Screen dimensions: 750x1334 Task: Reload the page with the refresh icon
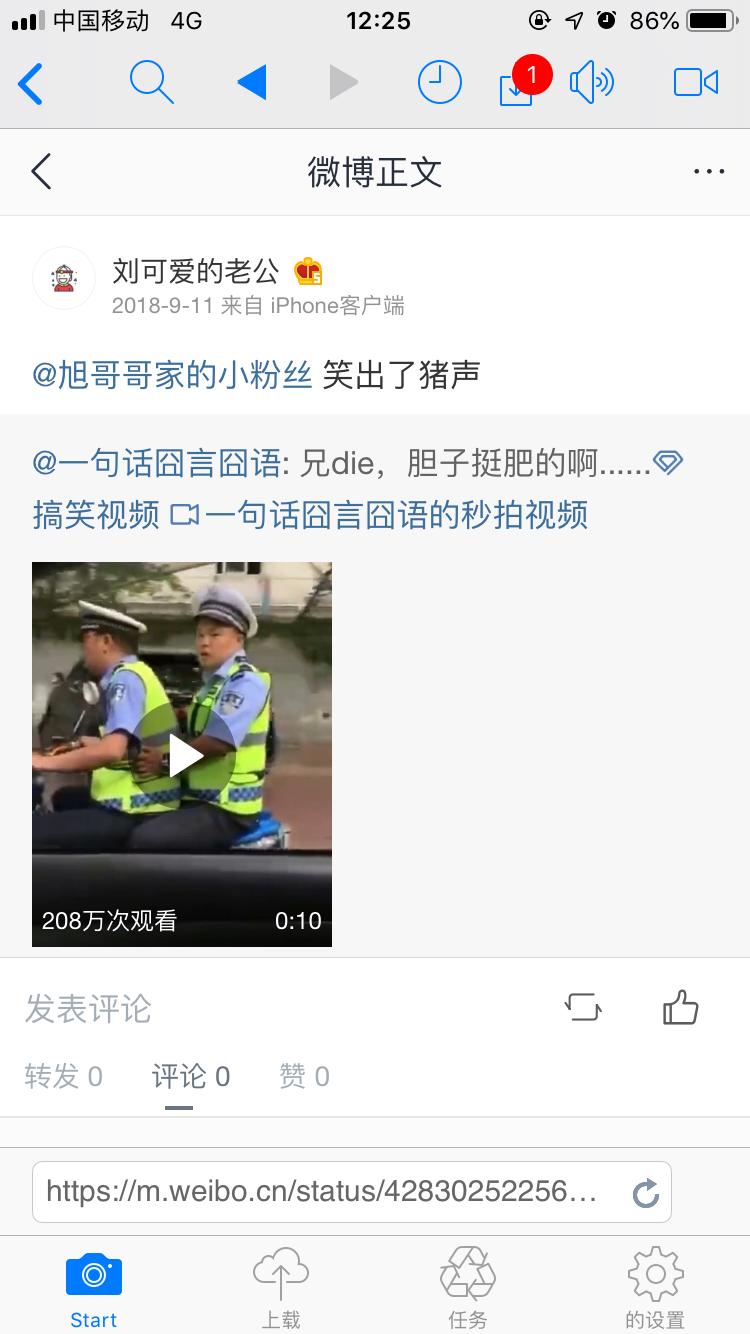click(x=646, y=1192)
